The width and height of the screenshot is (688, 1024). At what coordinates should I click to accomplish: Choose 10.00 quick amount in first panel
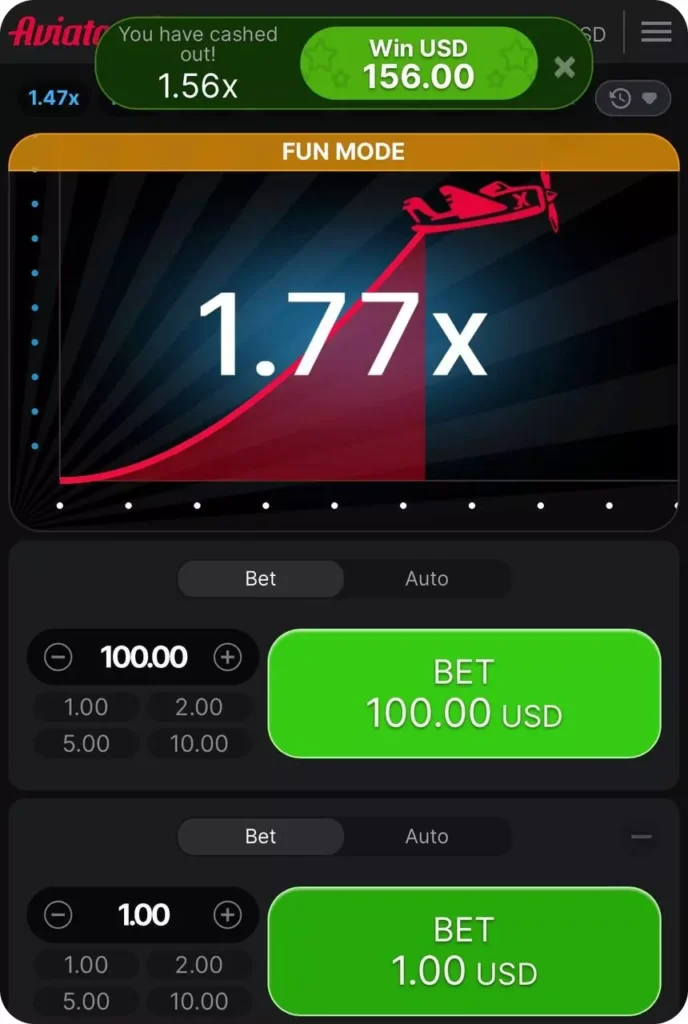point(199,743)
